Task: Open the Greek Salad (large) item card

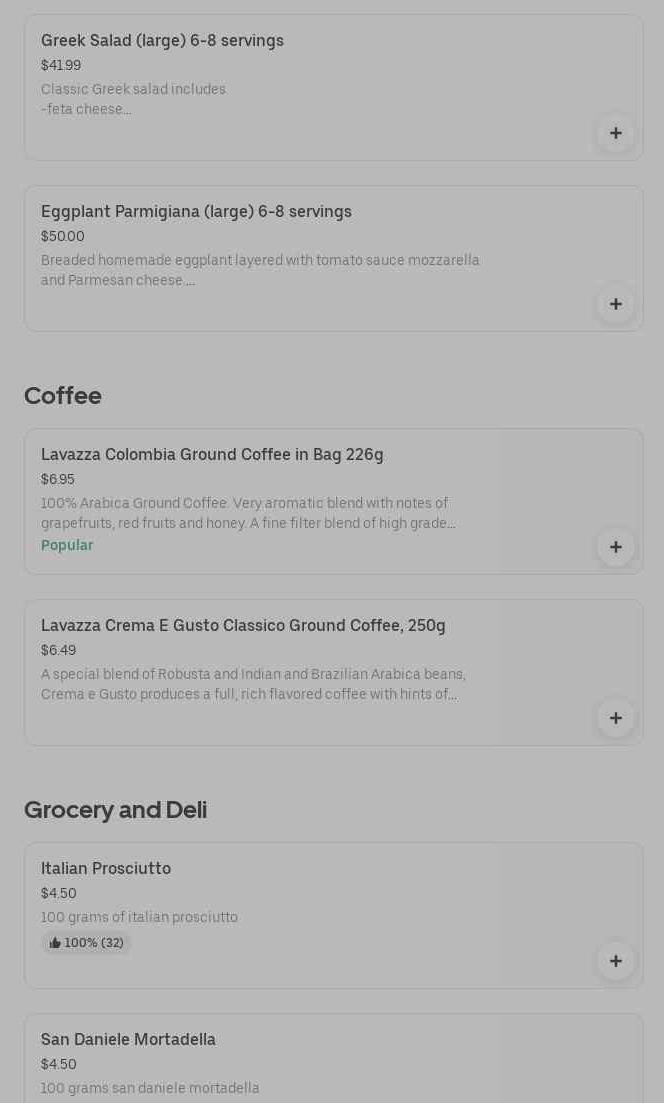Action: click(333, 87)
